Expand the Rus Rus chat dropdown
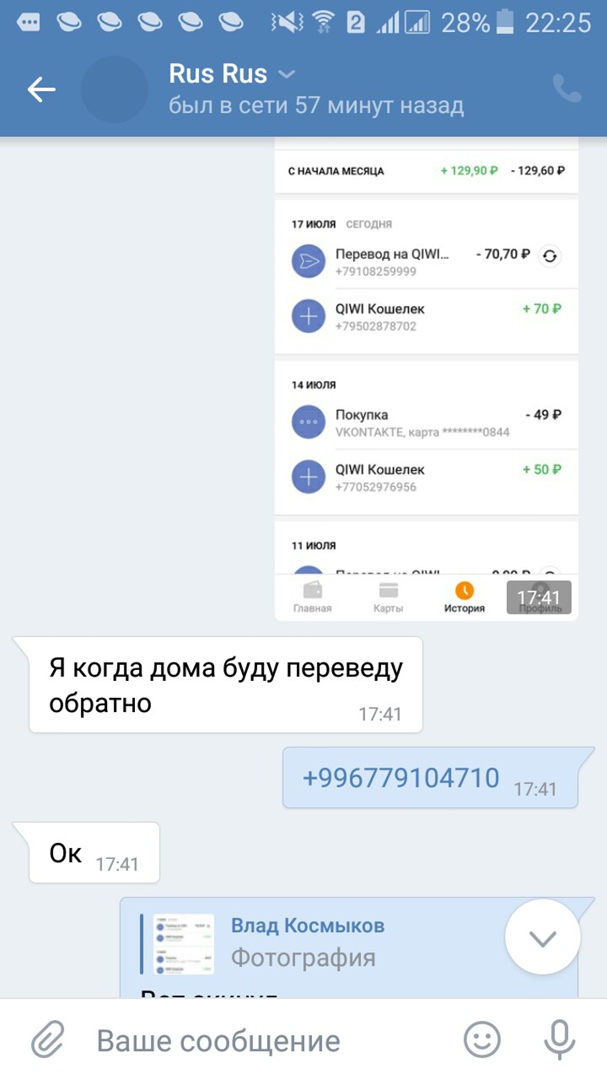607x1080 pixels. [x=287, y=74]
